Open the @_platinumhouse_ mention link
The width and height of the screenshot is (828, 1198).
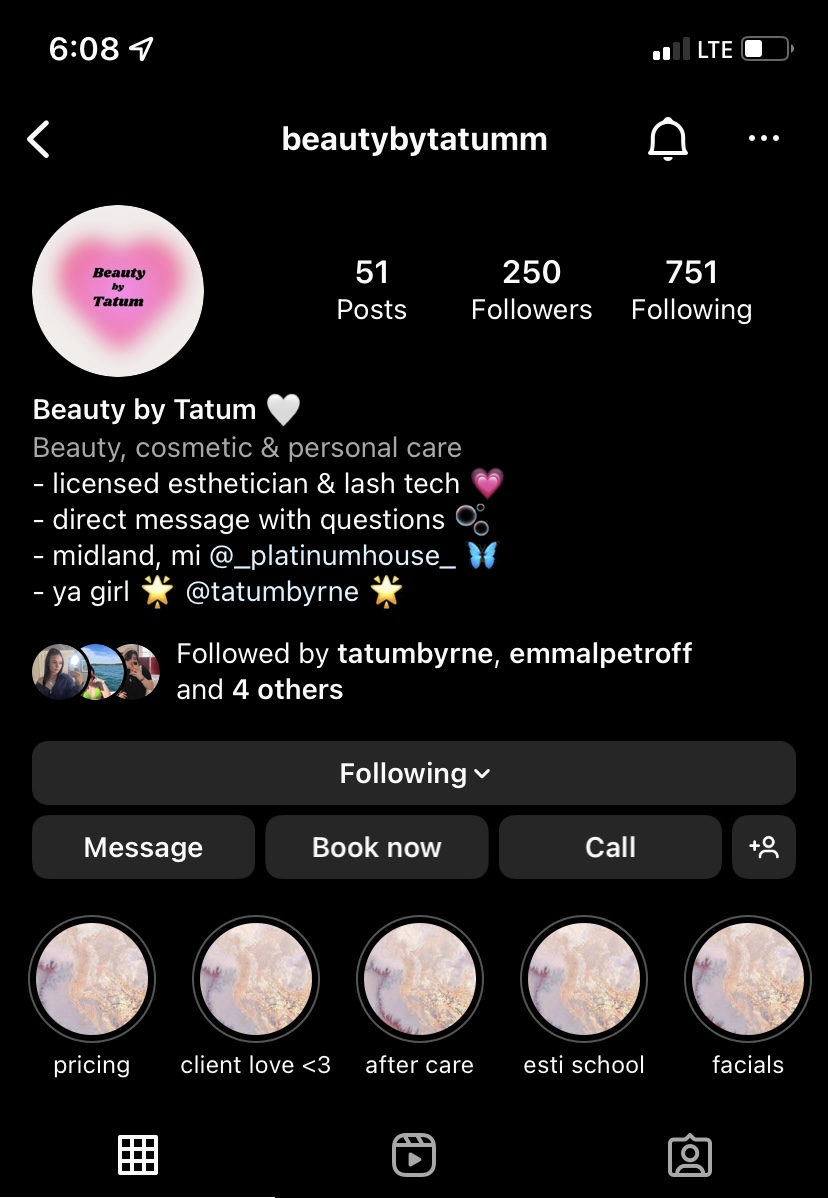tap(333, 556)
